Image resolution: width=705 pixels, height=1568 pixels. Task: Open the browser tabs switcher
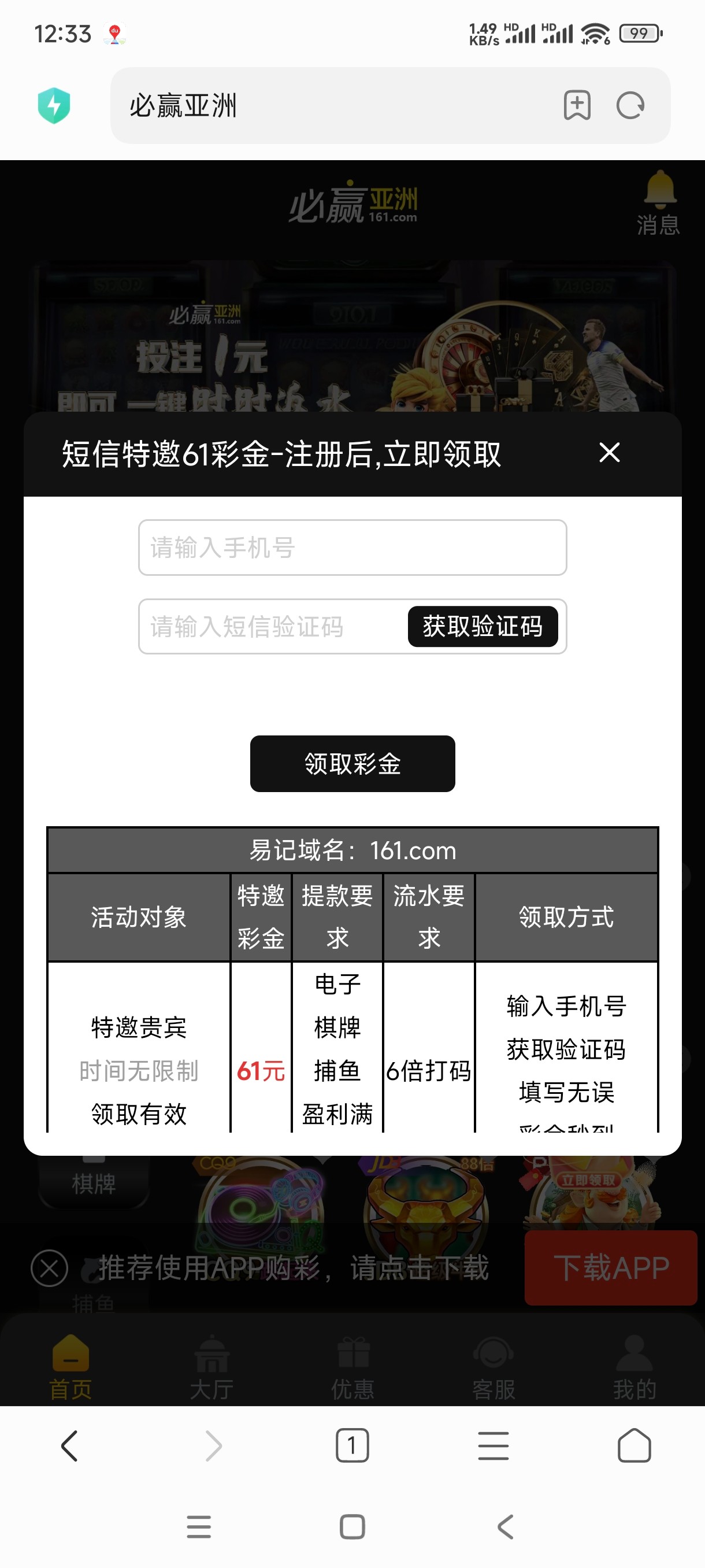click(x=352, y=1445)
